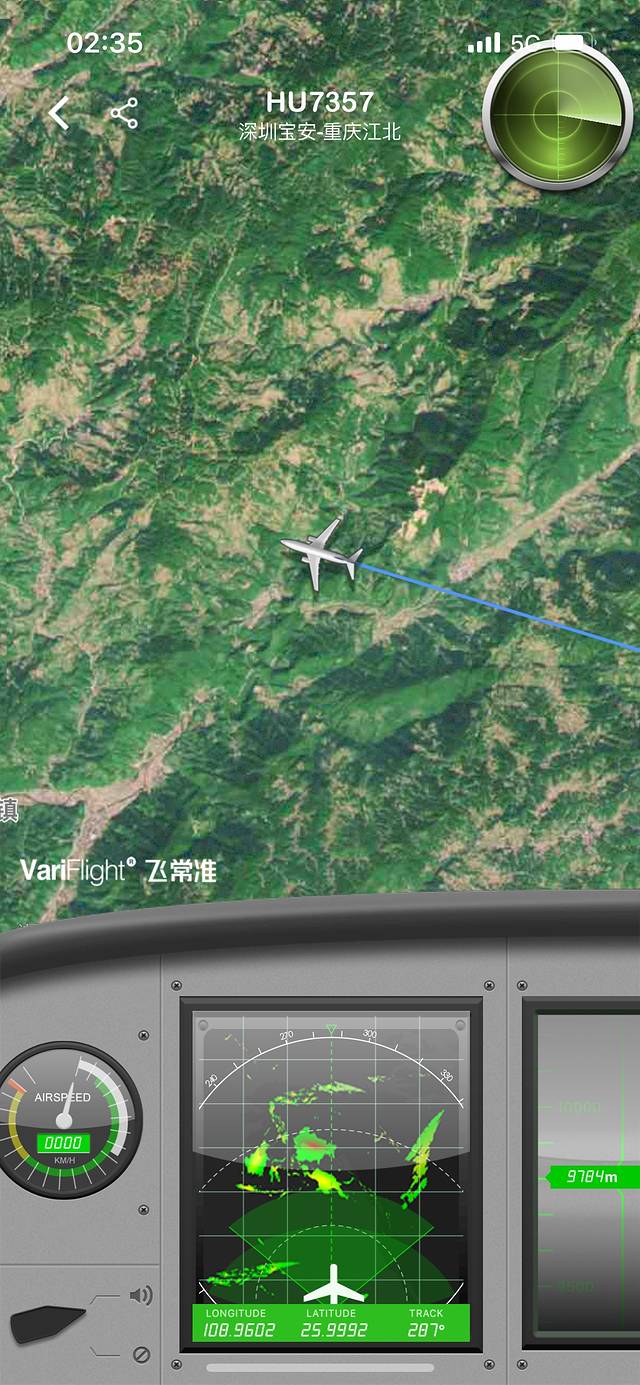This screenshot has height=1385, width=640.
Task: Flip the cockpit sound switch lever
Action: (48, 1323)
